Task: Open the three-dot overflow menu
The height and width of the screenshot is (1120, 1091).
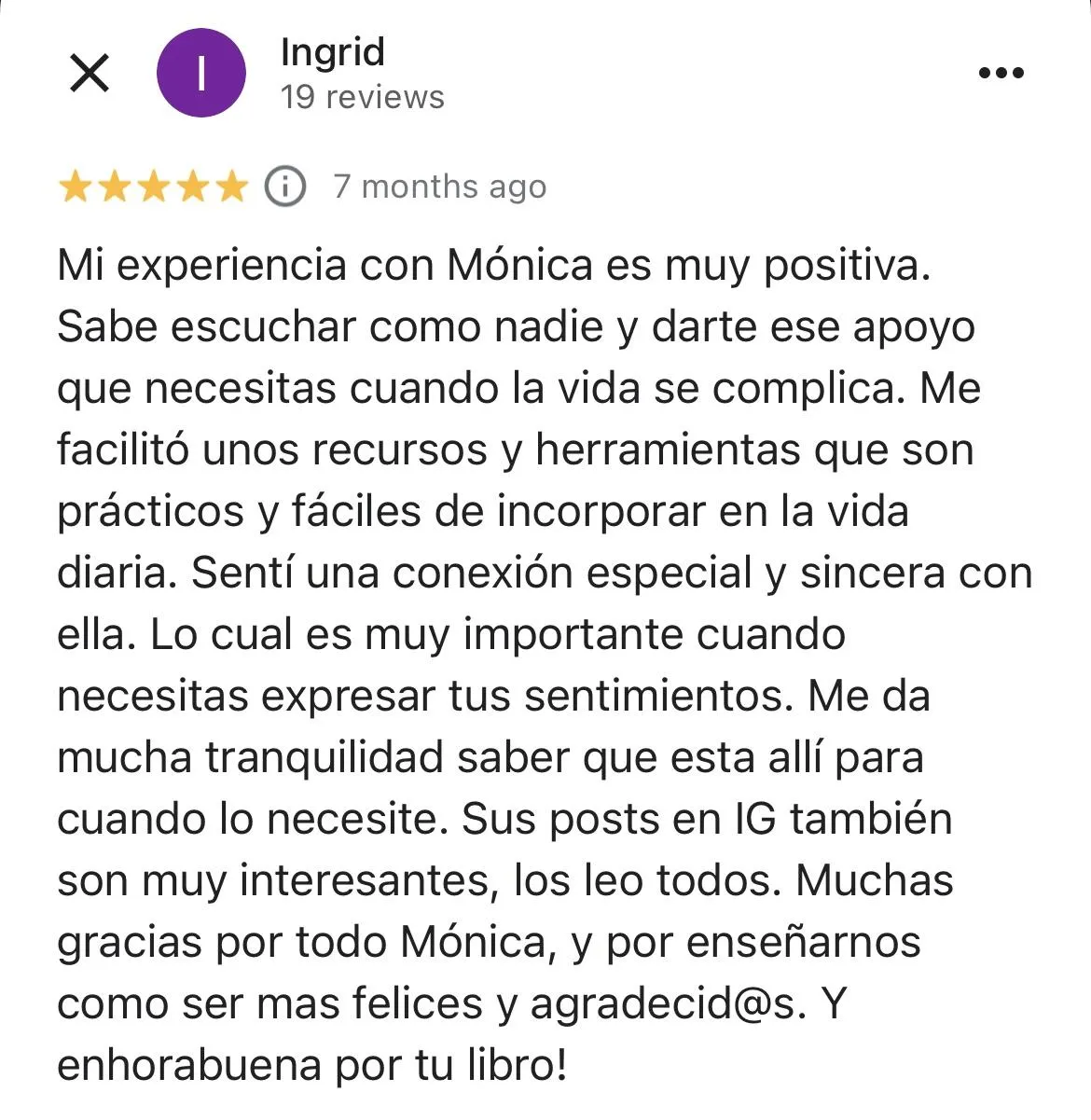Action: [x=1001, y=73]
